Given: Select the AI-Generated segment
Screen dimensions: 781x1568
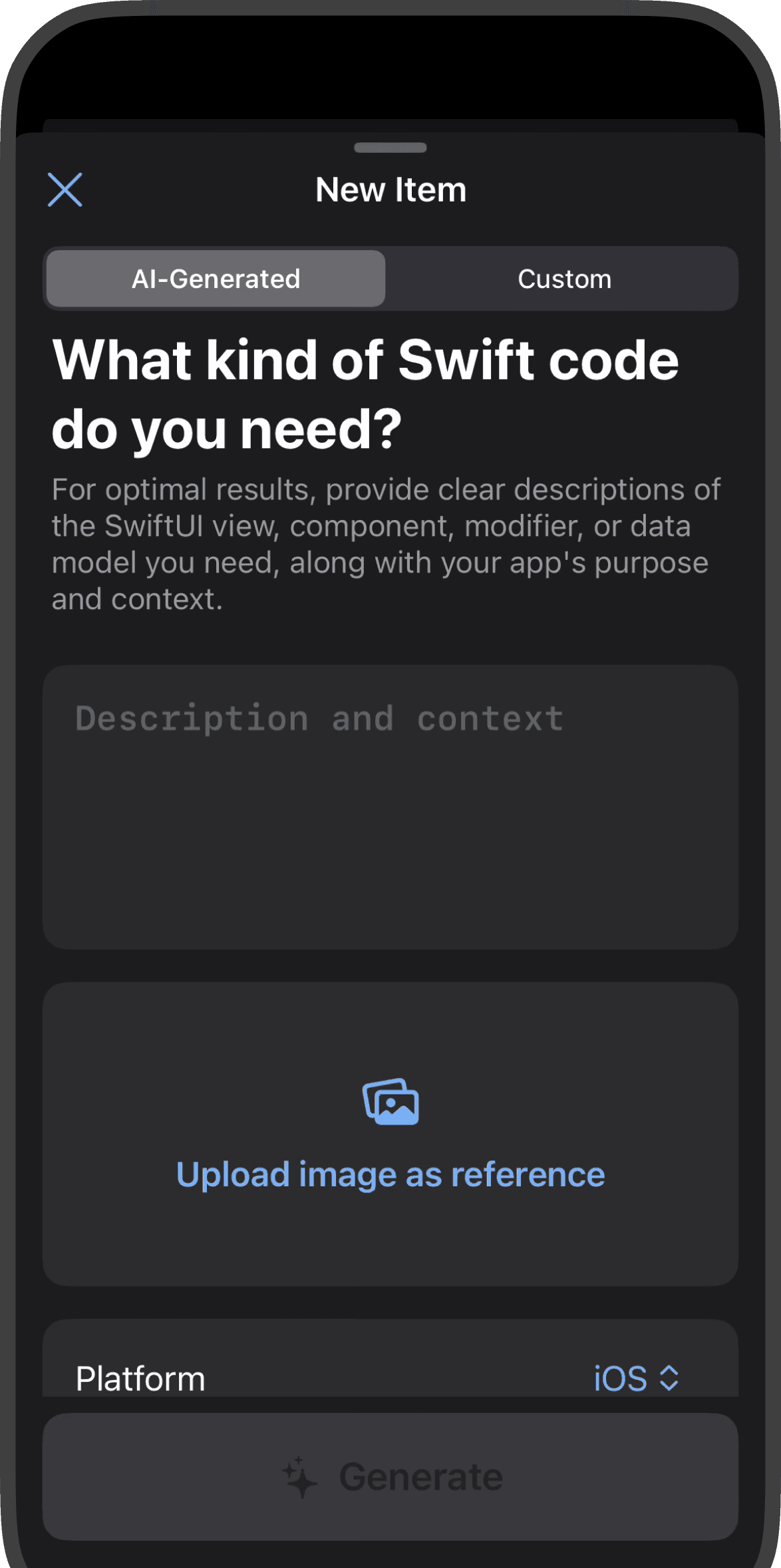Looking at the screenshot, I should 216,279.
